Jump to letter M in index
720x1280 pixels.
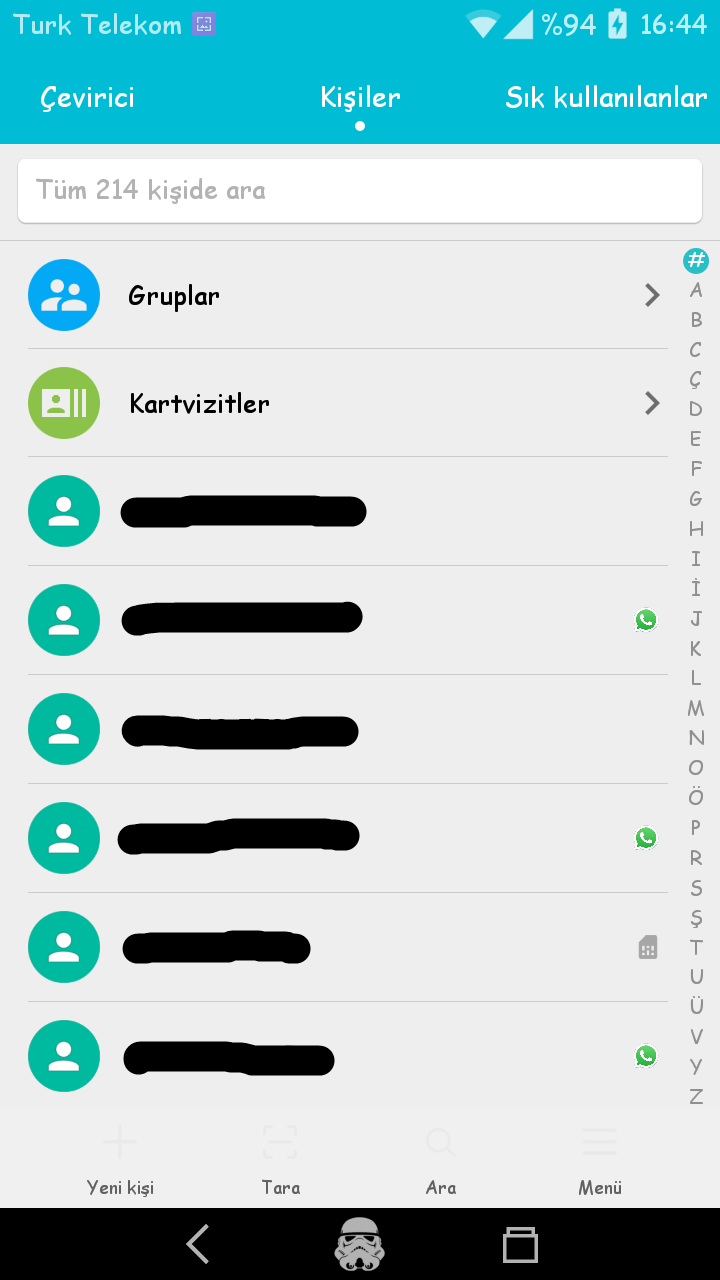696,708
